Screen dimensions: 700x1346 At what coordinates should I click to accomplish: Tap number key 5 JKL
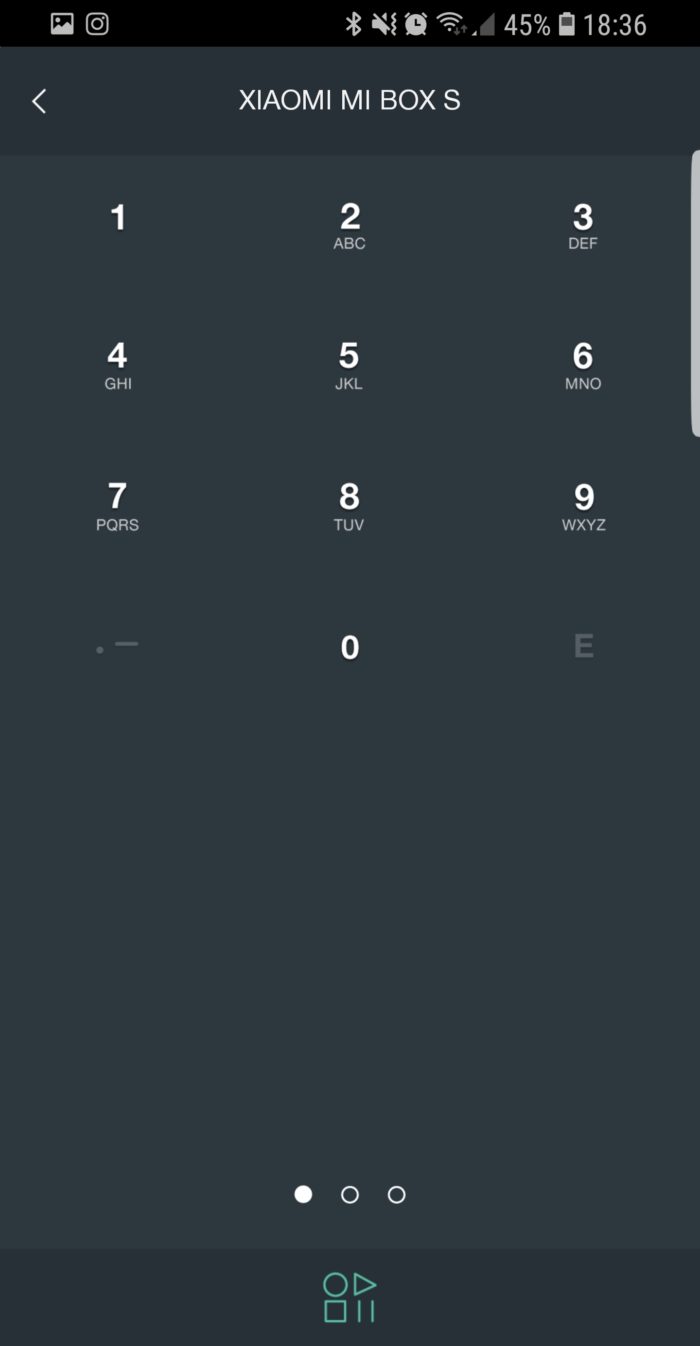[x=349, y=366]
